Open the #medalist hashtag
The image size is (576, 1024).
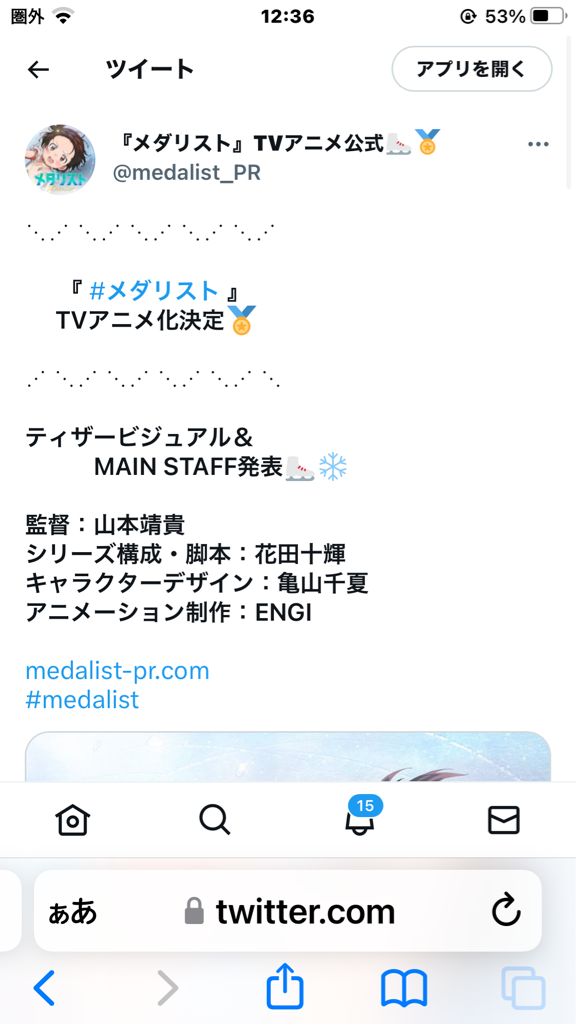82,699
